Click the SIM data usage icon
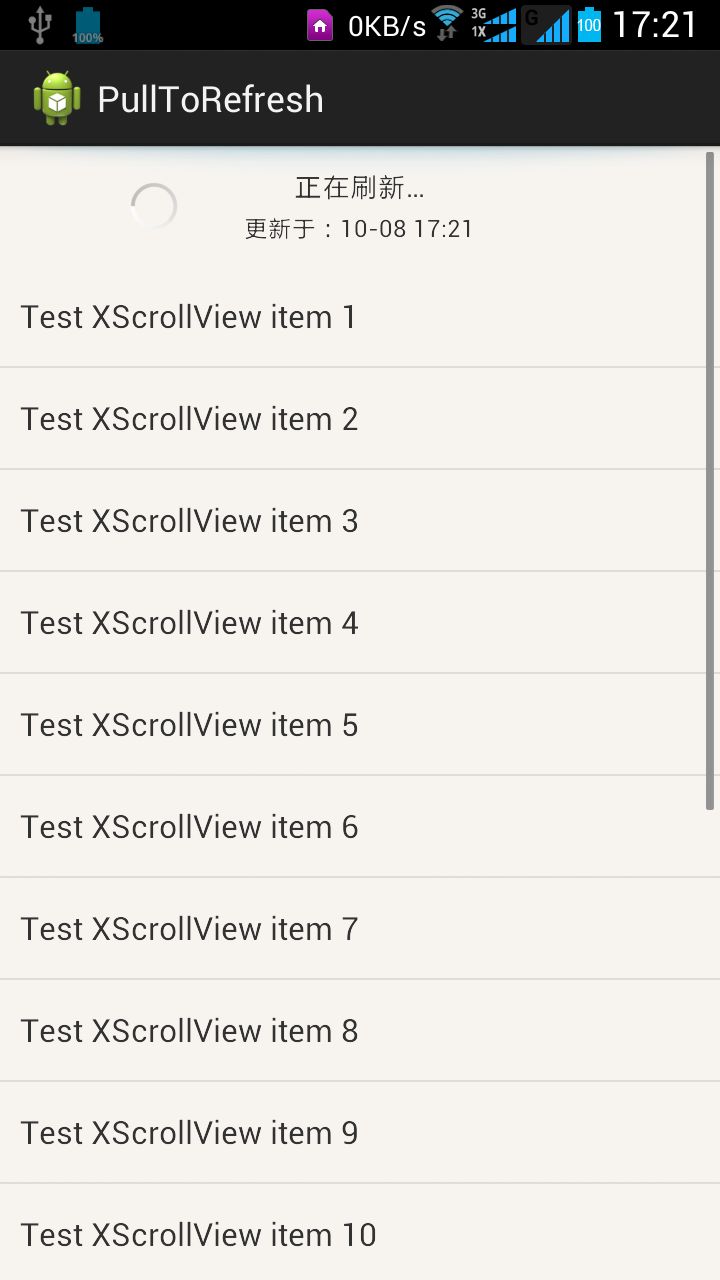720x1280 pixels. (320, 23)
